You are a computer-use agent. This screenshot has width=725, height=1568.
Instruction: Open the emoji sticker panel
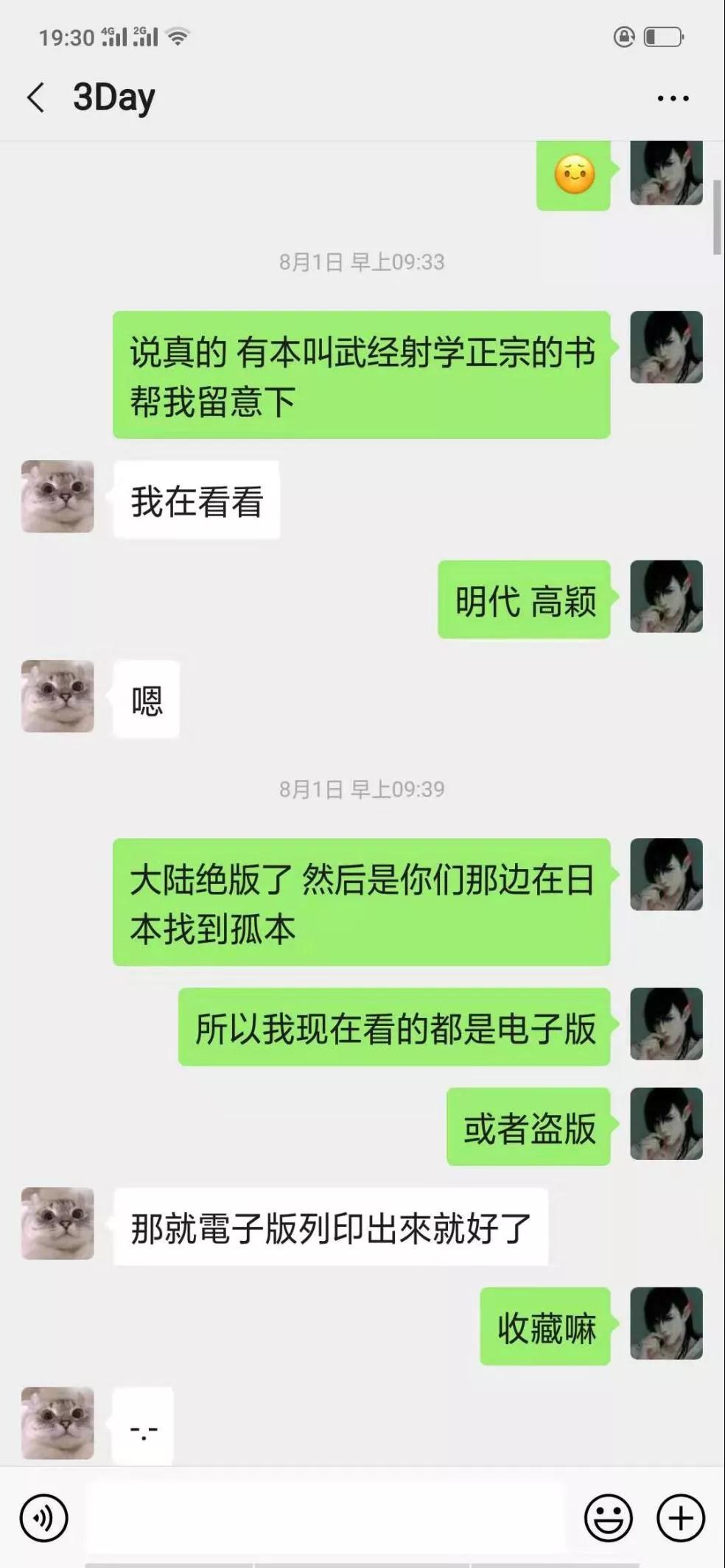click(608, 1518)
